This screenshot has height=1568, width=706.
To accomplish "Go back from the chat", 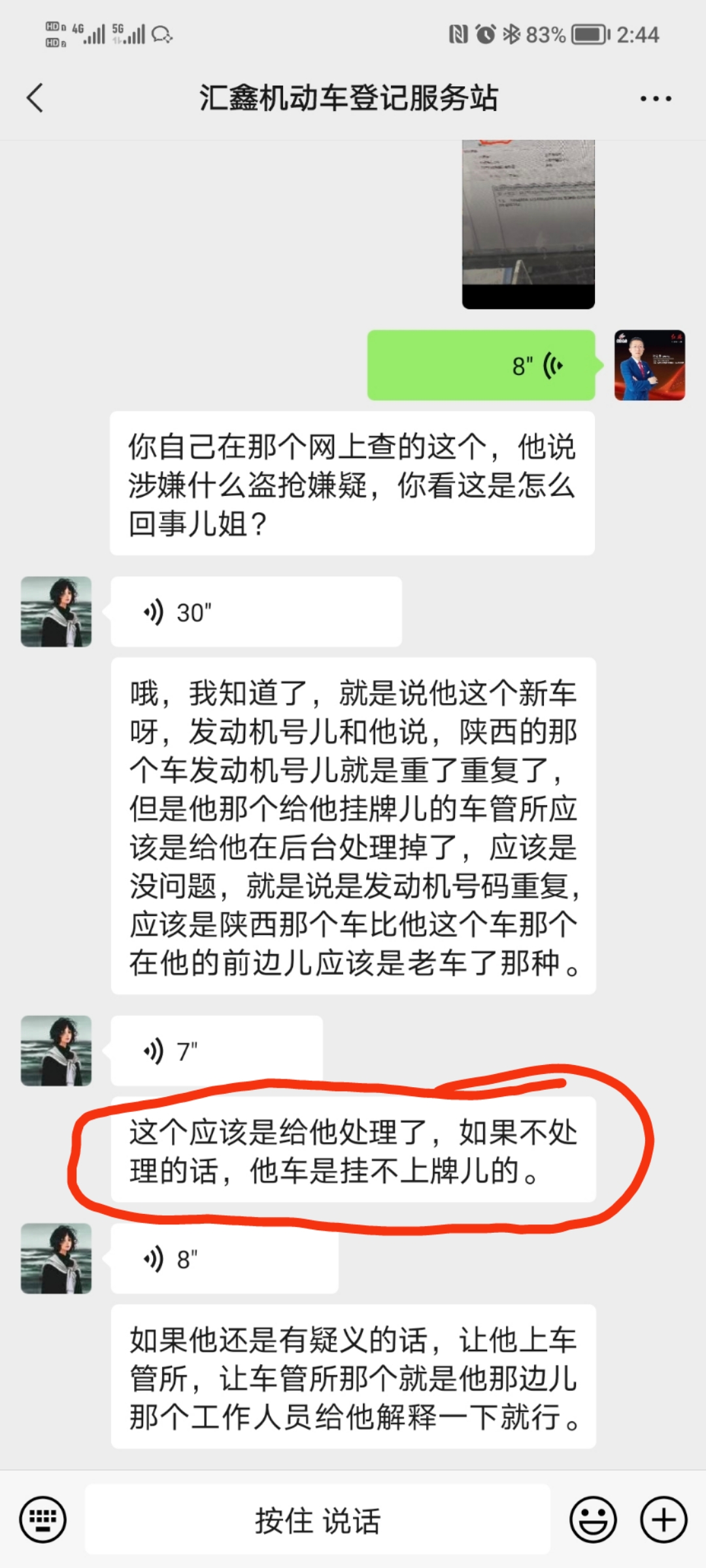I will [x=35, y=99].
